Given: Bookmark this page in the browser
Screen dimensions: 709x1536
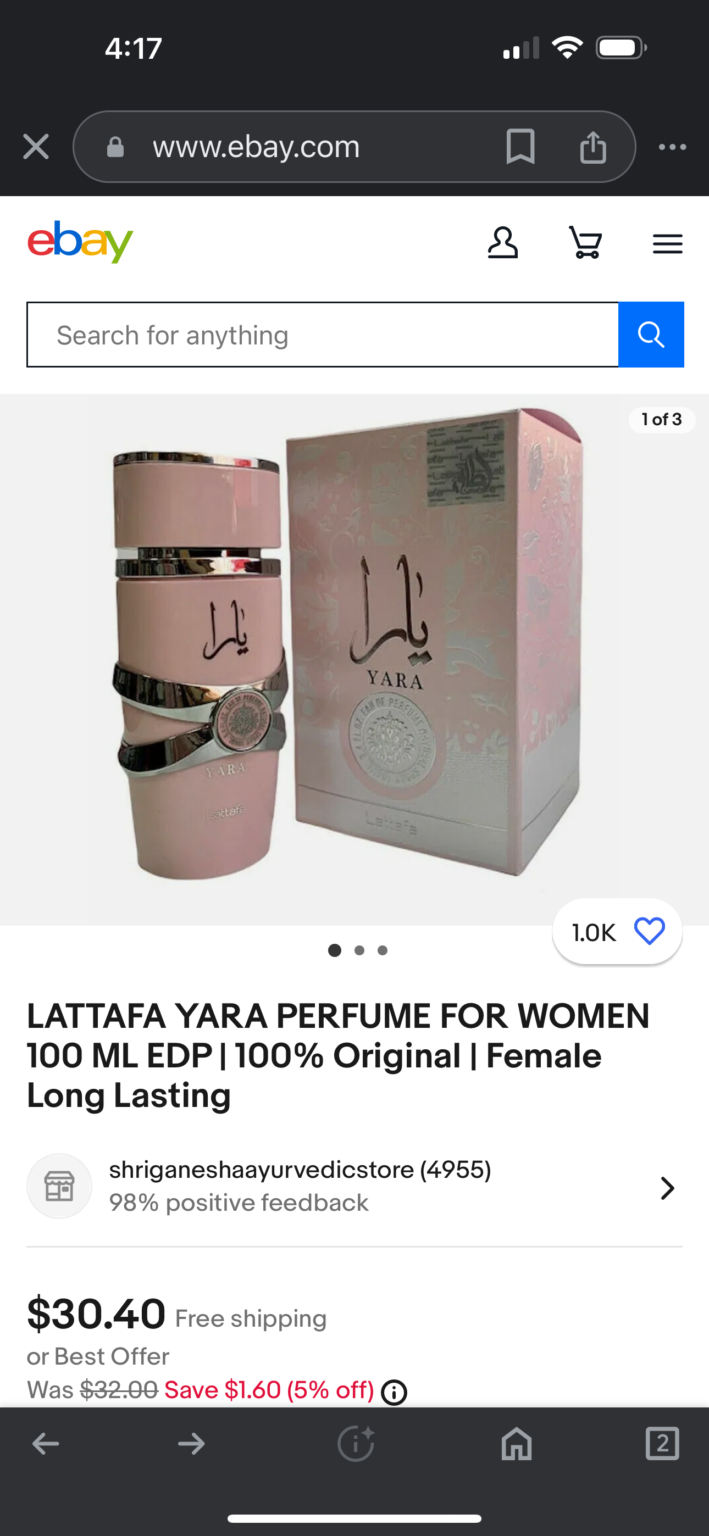Looking at the screenshot, I should point(520,147).
